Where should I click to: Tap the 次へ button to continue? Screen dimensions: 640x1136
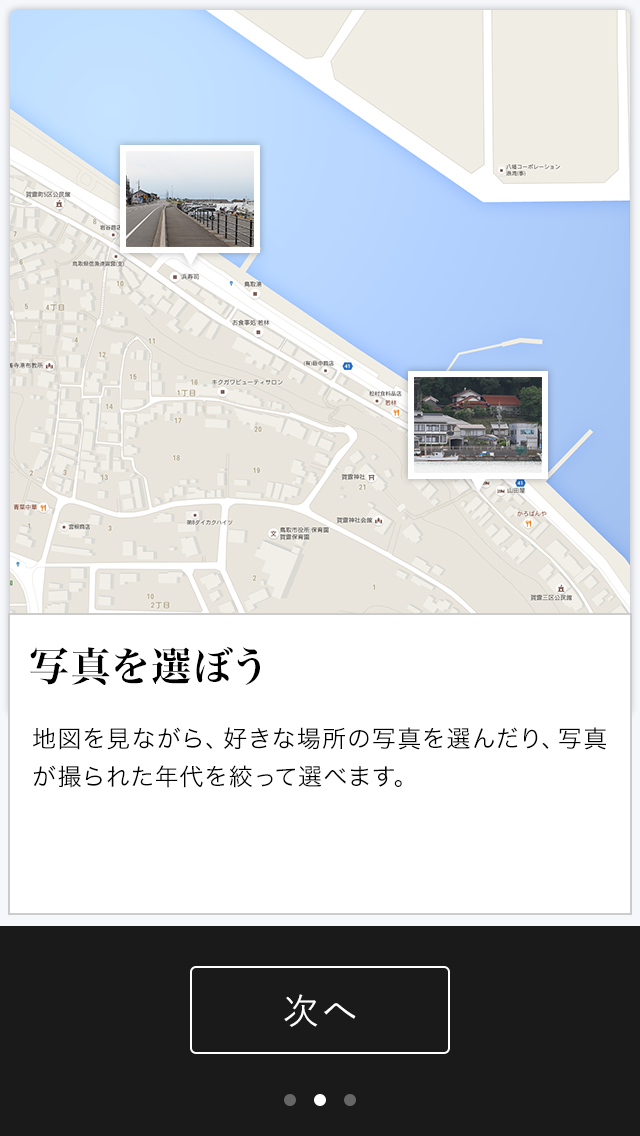pos(320,1010)
